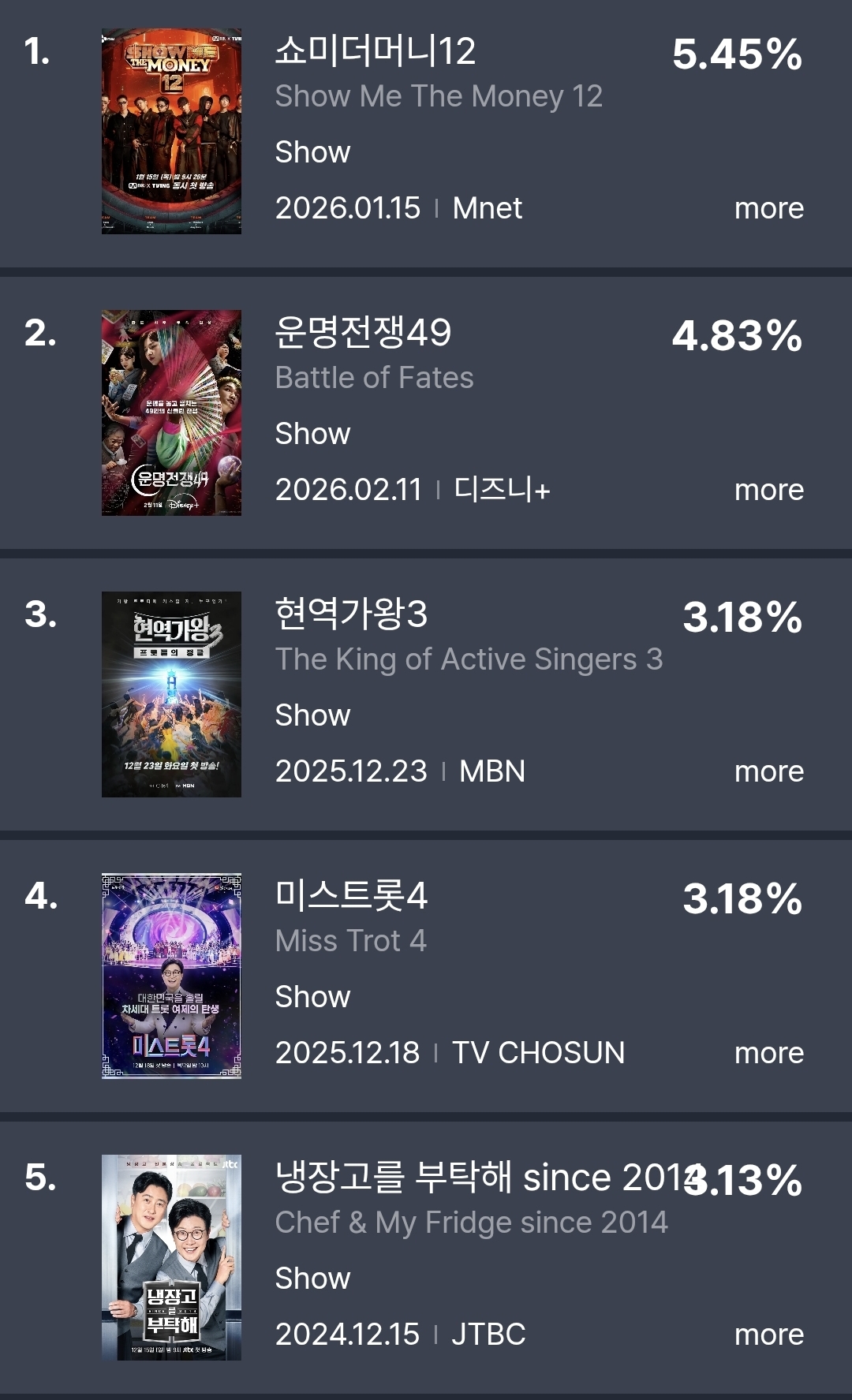Image resolution: width=852 pixels, height=1400 pixels.
Task: Select The King of Active Singers 3 poster
Action: pos(171,694)
